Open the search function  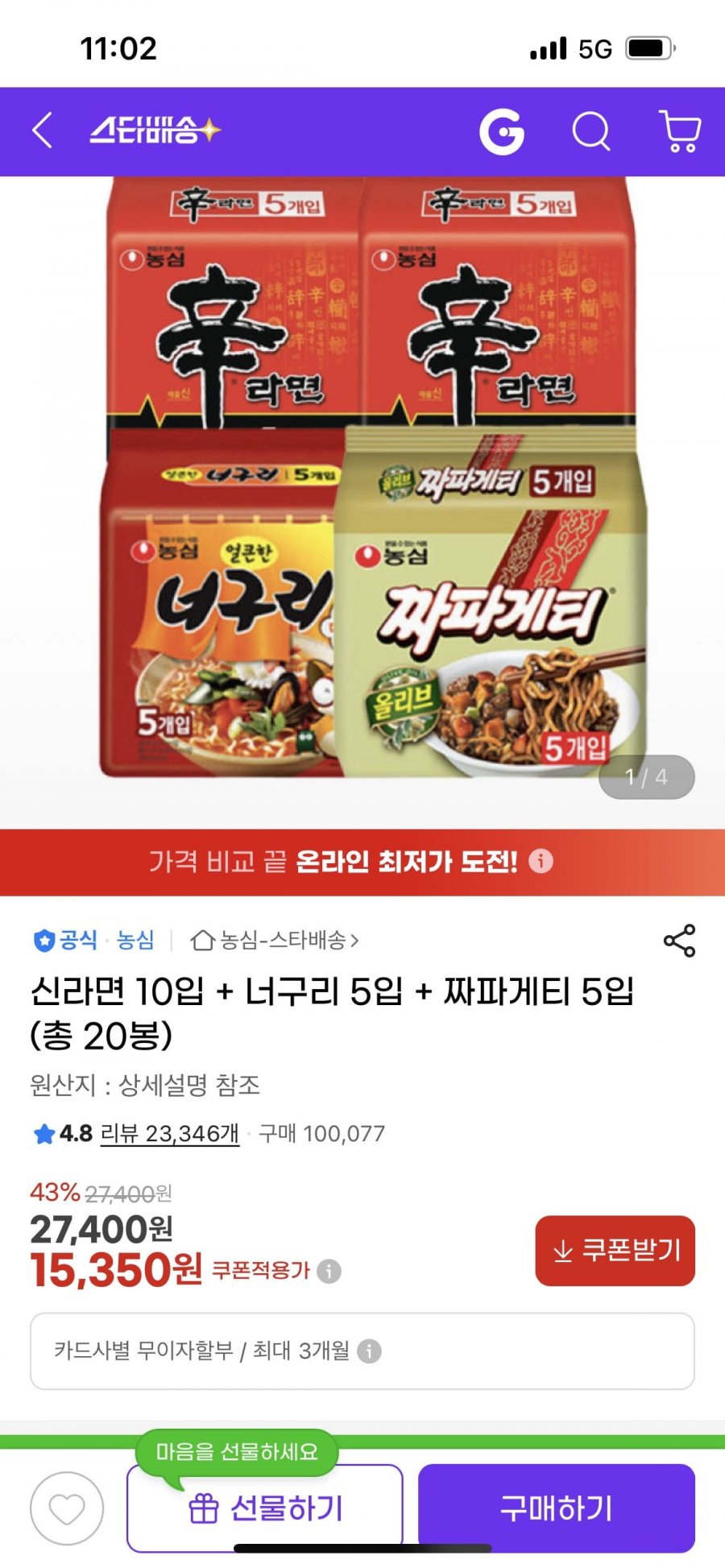592,132
